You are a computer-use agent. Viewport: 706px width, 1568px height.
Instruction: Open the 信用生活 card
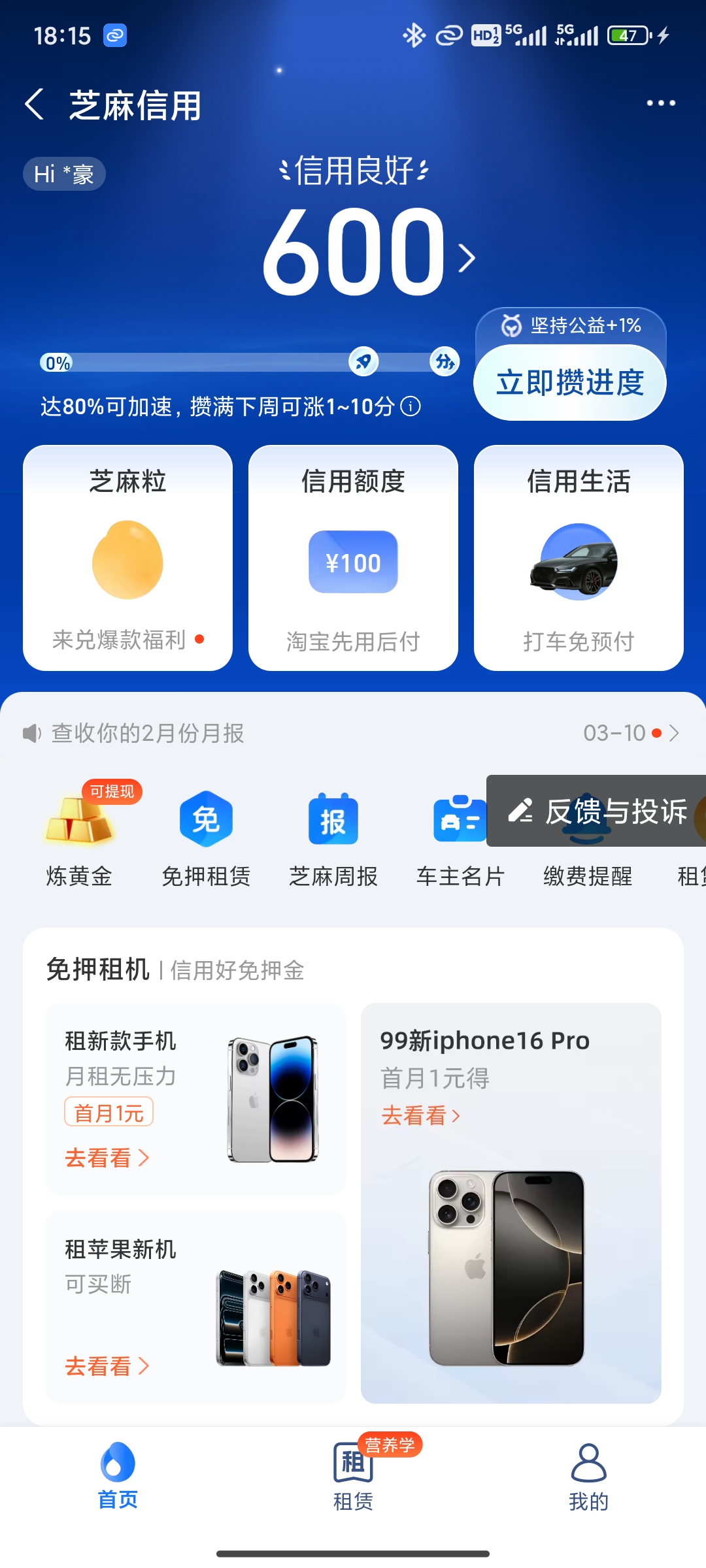point(579,557)
